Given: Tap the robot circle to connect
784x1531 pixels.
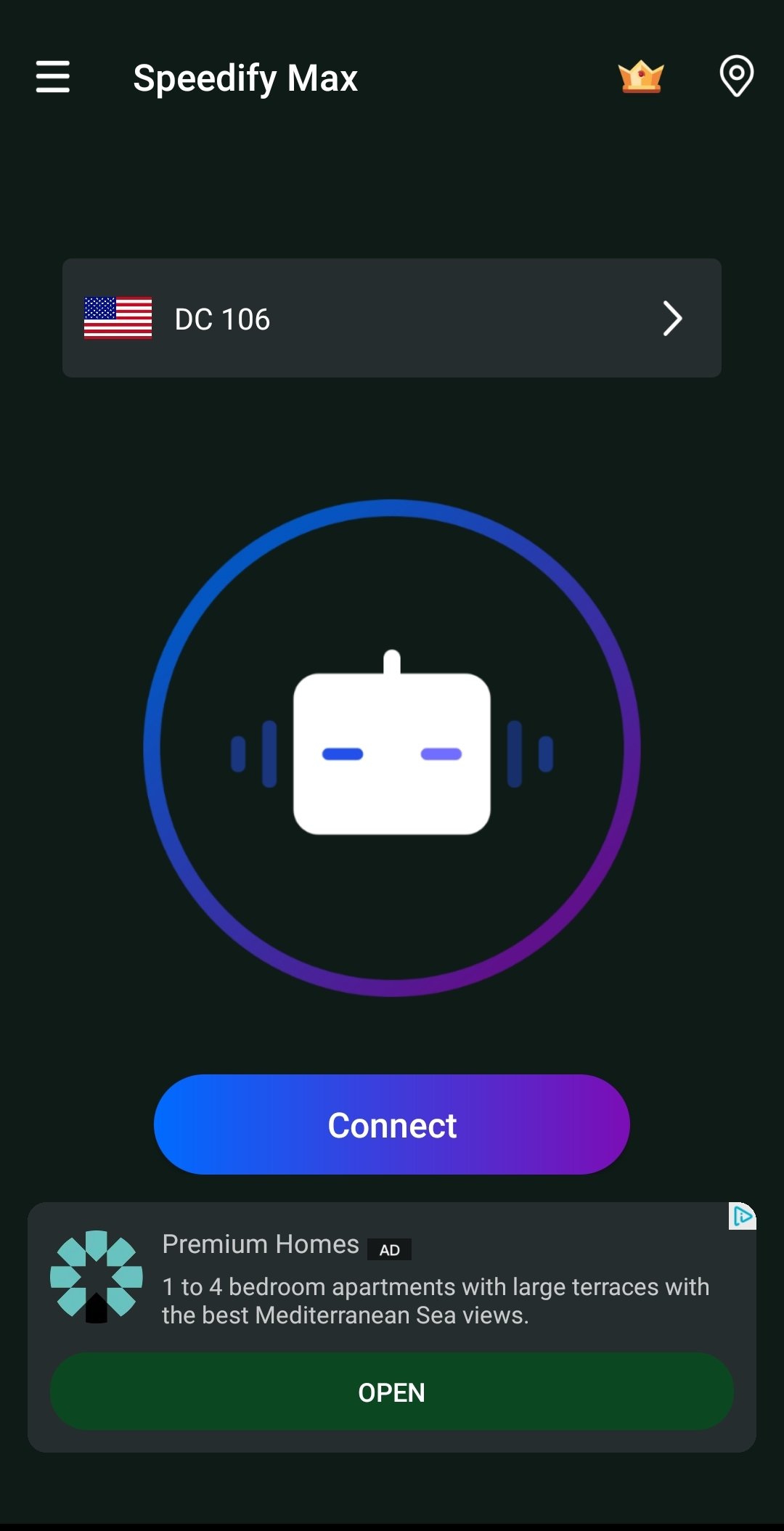Looking at the screenshot, I should pyautogui.click(x=392, y=748).
